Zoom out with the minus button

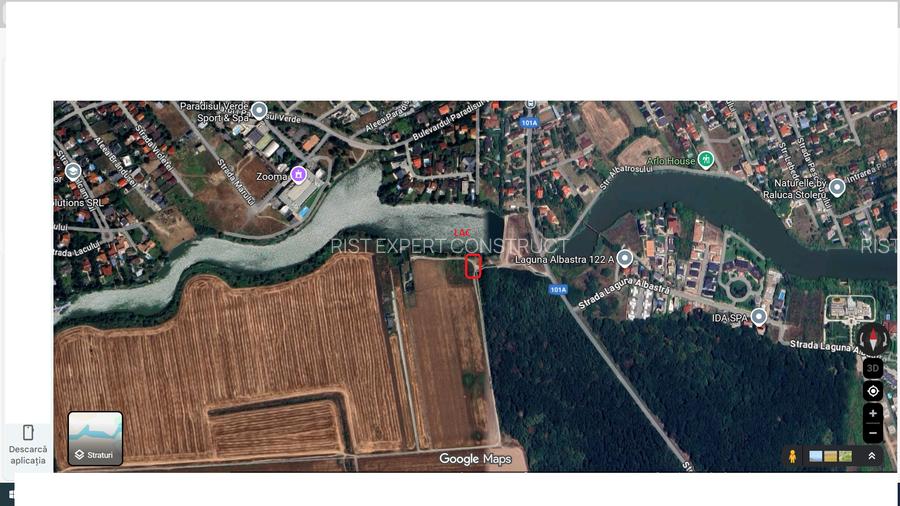873,434
